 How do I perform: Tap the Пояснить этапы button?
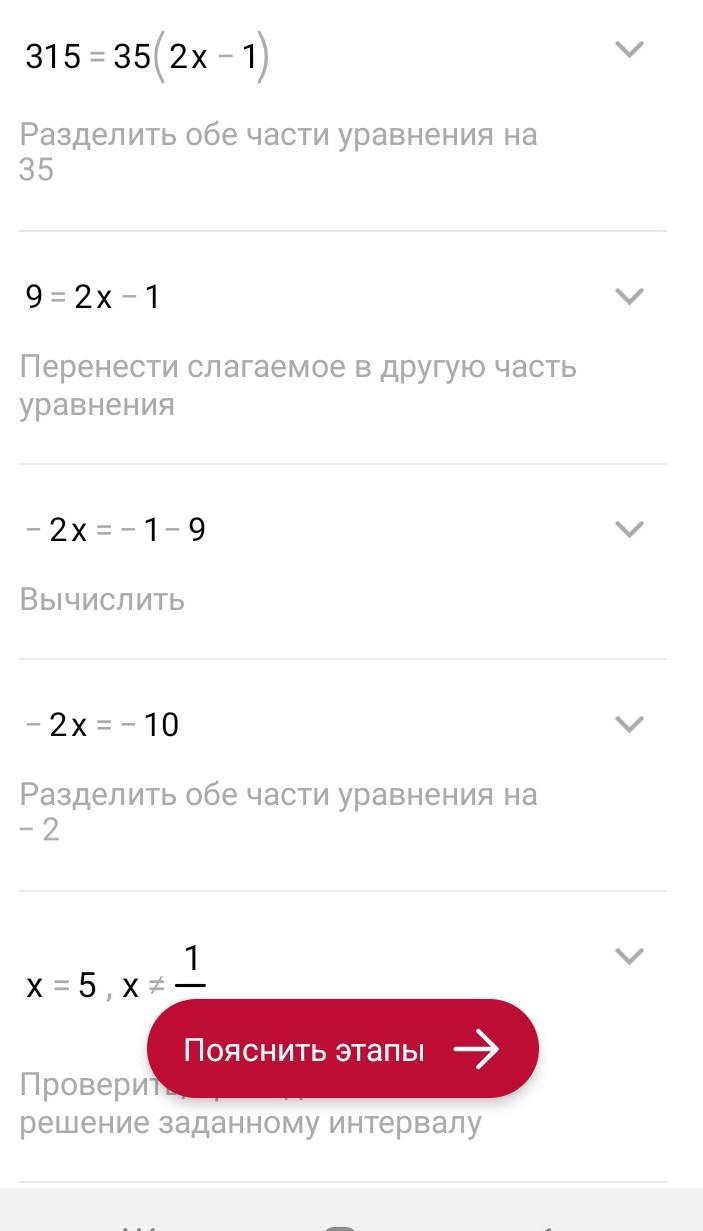pyautogui.click(x=343, y=1049)
